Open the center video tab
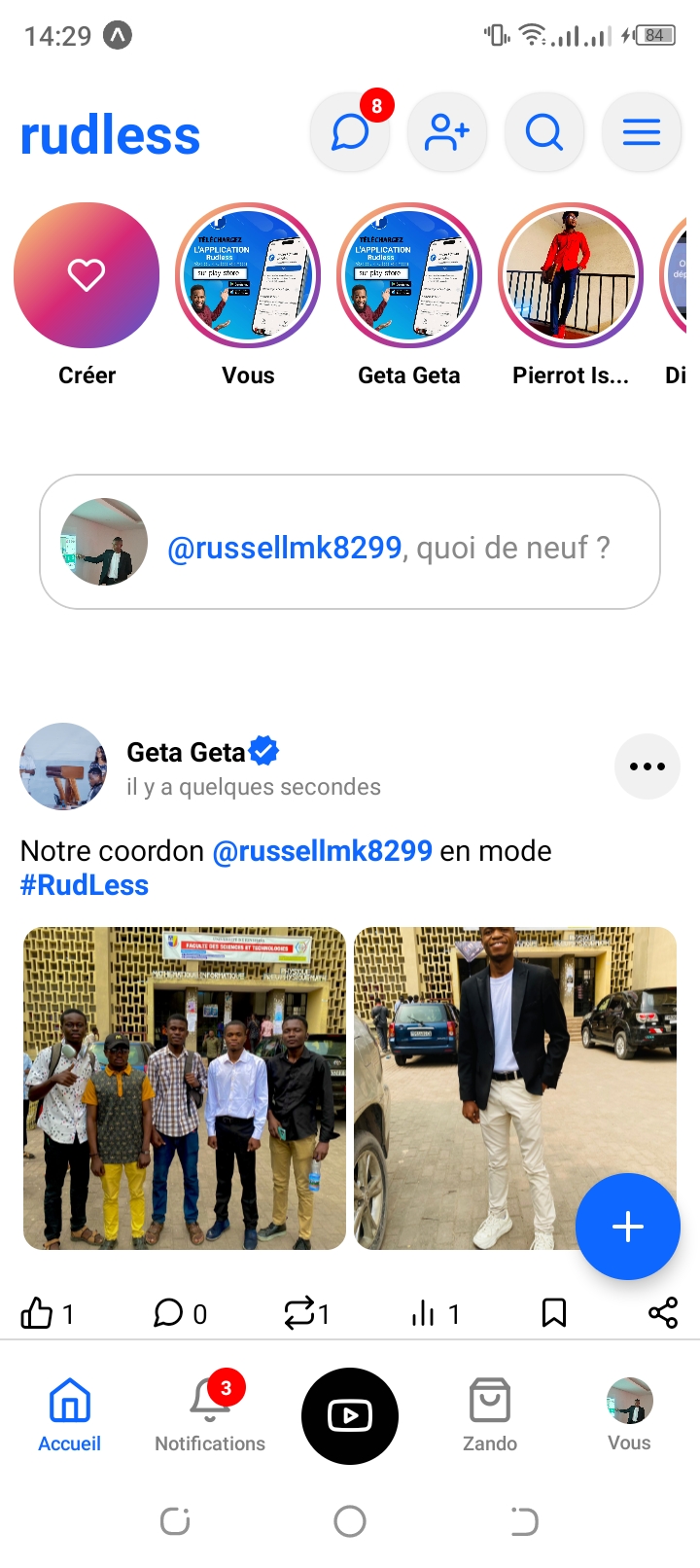This screenshot has height=1568, width=700. [350, 1415]
